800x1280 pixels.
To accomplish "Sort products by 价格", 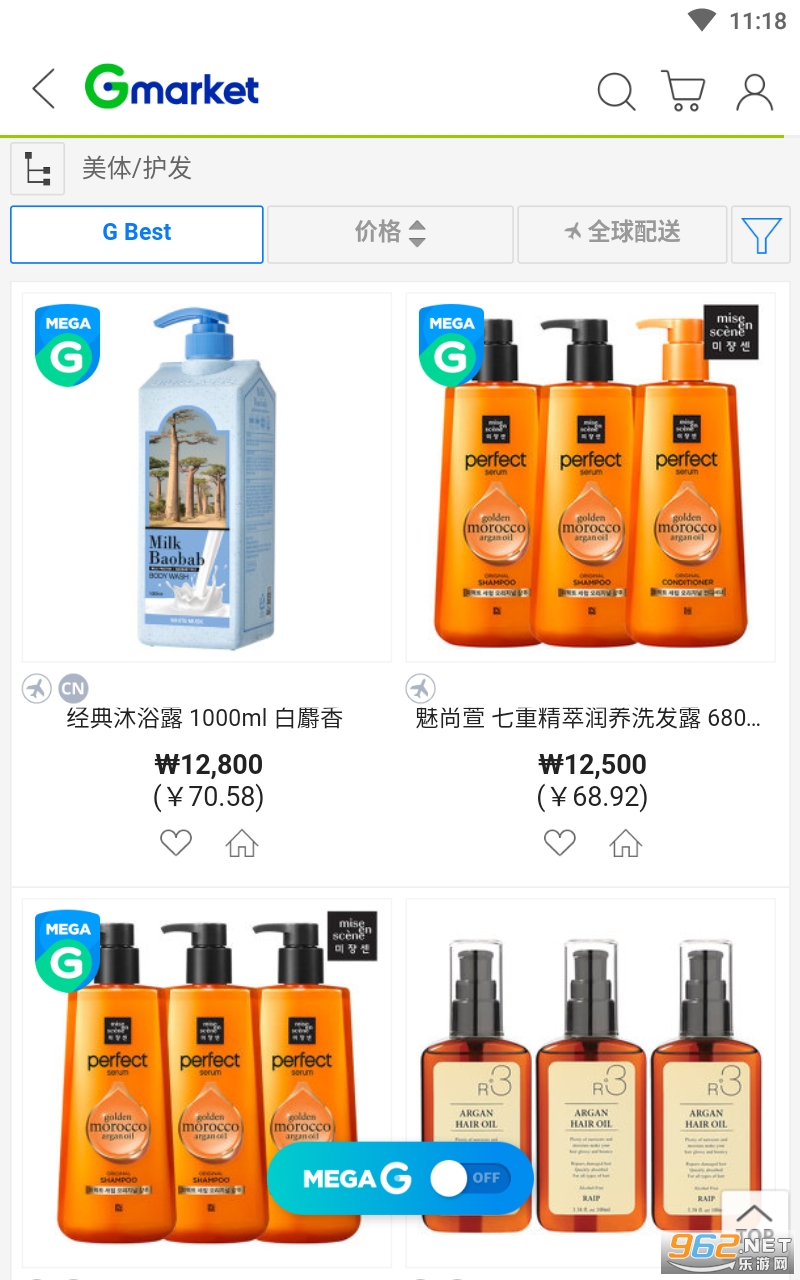I will tap(390, 233).
